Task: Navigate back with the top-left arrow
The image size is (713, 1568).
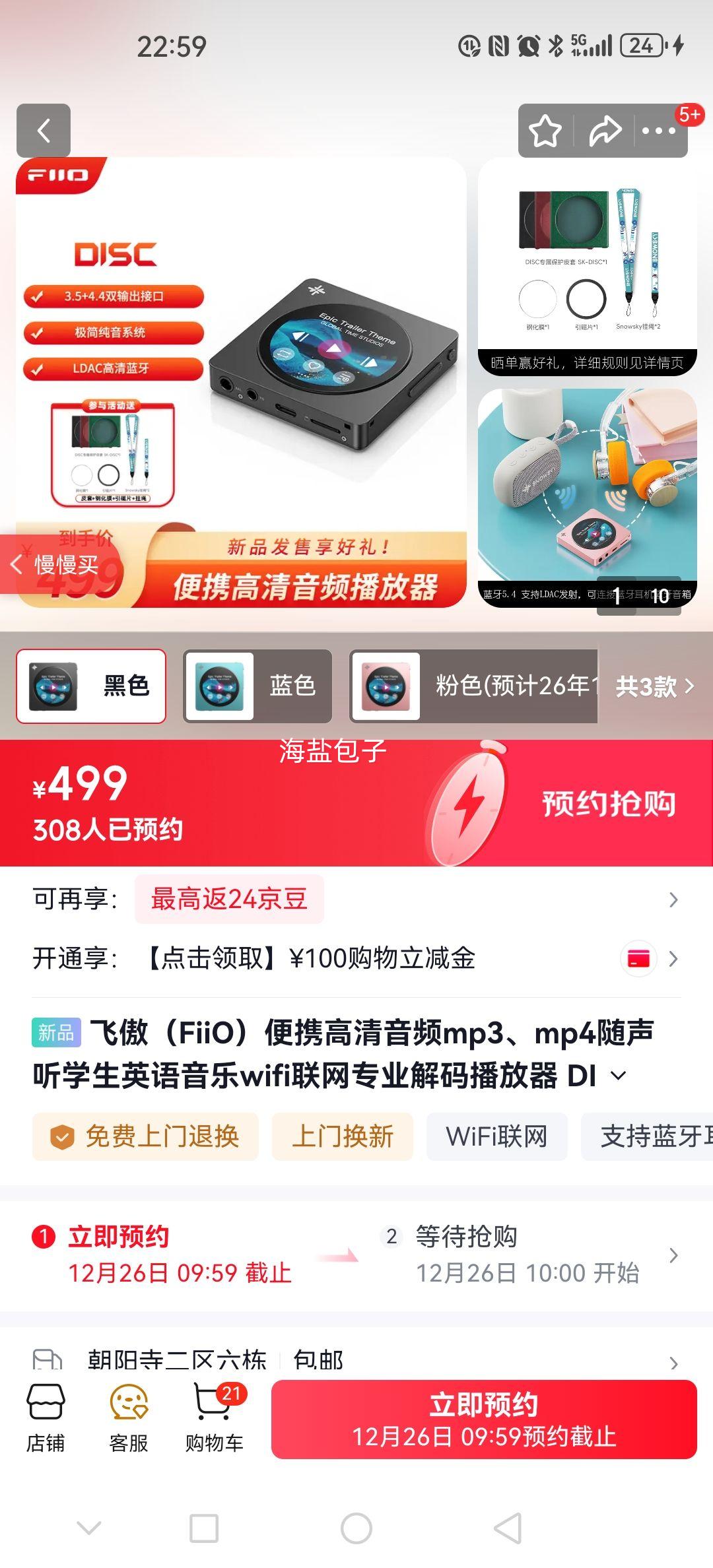Action: point(44,130)
